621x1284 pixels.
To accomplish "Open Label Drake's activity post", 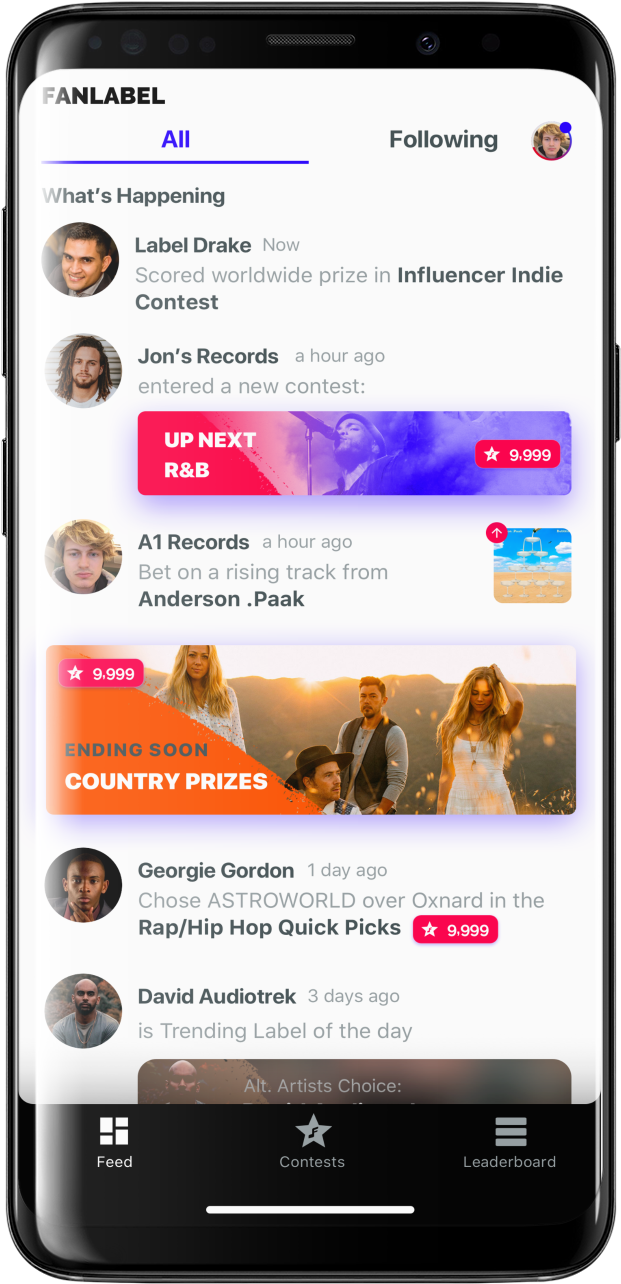I will tap(348, 274).
